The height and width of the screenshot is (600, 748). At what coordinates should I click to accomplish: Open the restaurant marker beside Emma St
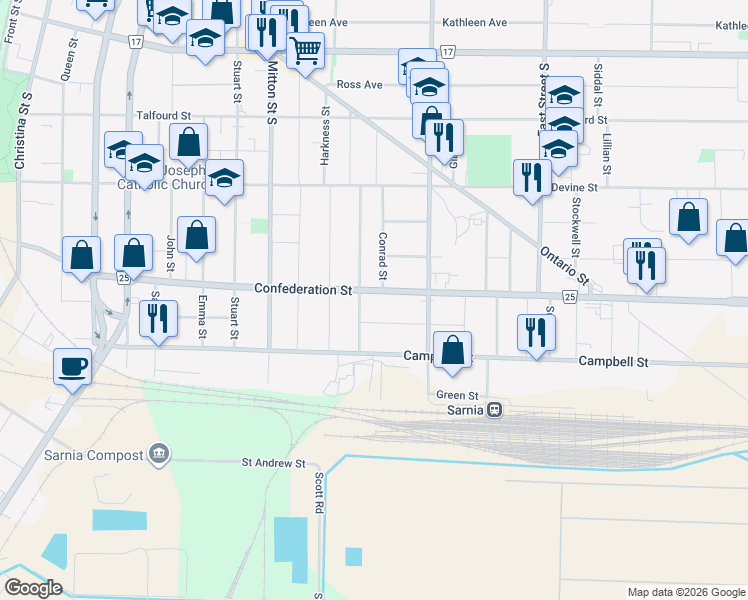tap(159, 318)
